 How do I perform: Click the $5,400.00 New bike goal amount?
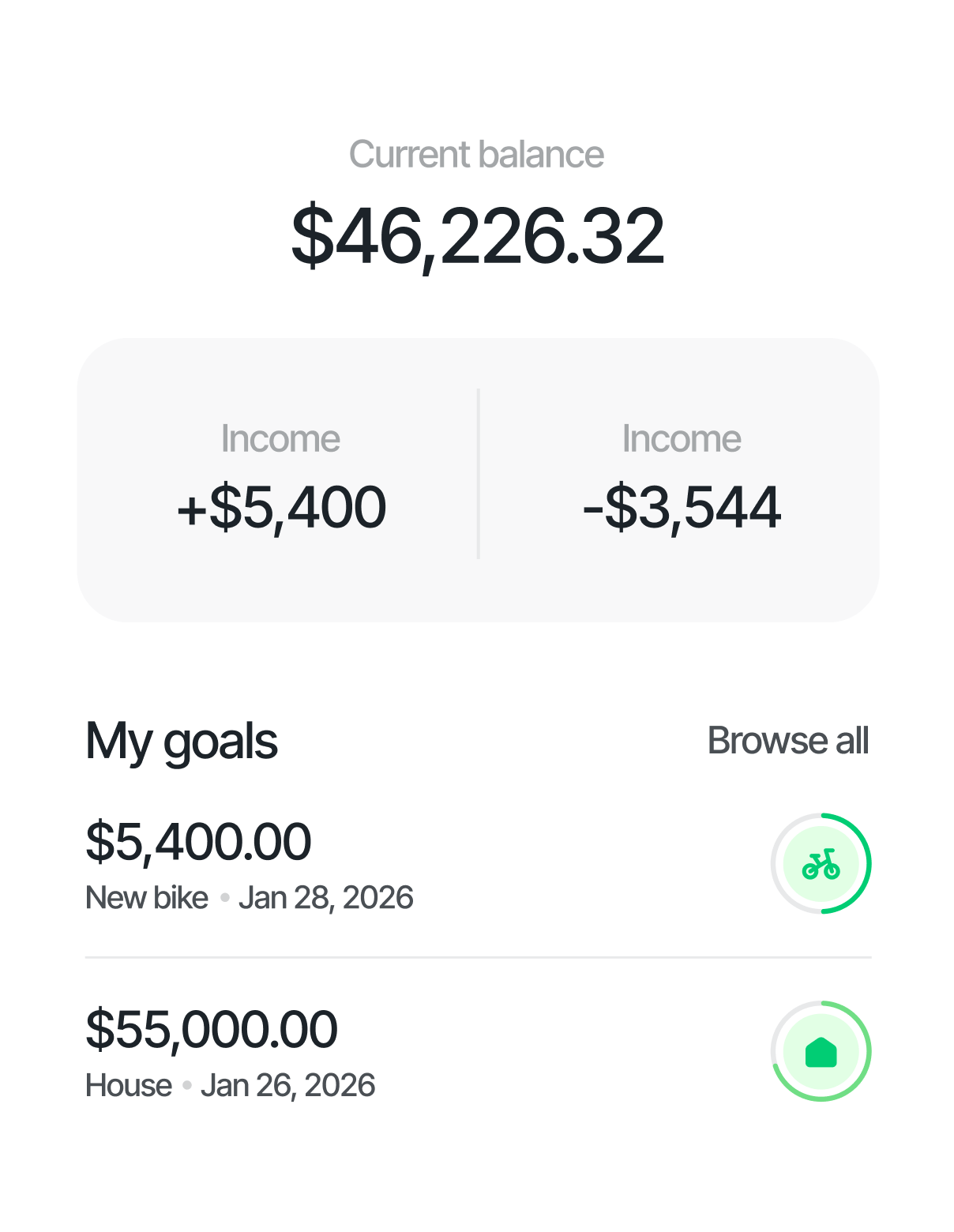pos(198,841)
